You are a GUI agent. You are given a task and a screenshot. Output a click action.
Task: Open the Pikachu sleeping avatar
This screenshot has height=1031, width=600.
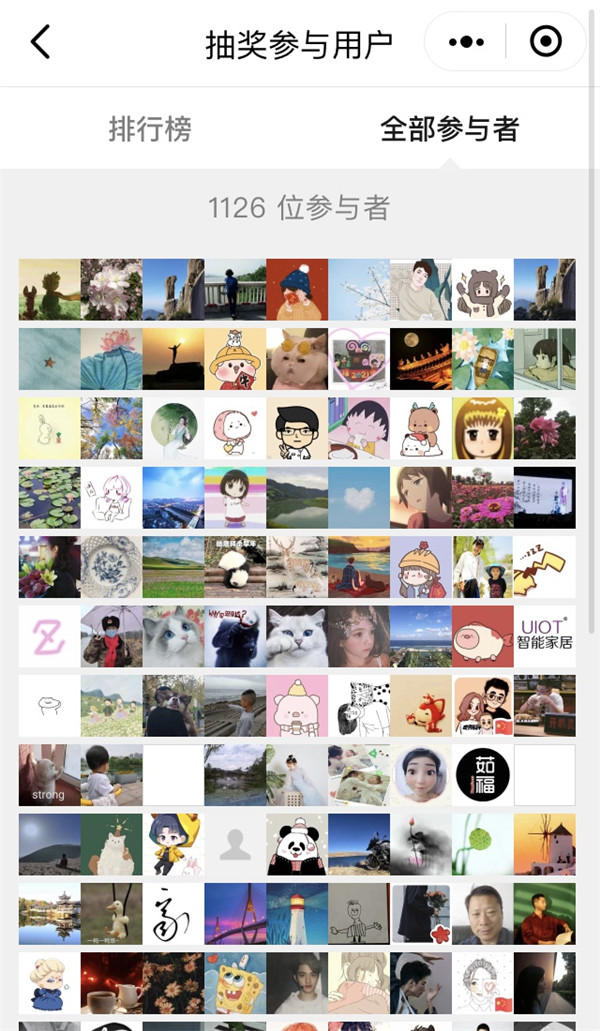point(545,567)
